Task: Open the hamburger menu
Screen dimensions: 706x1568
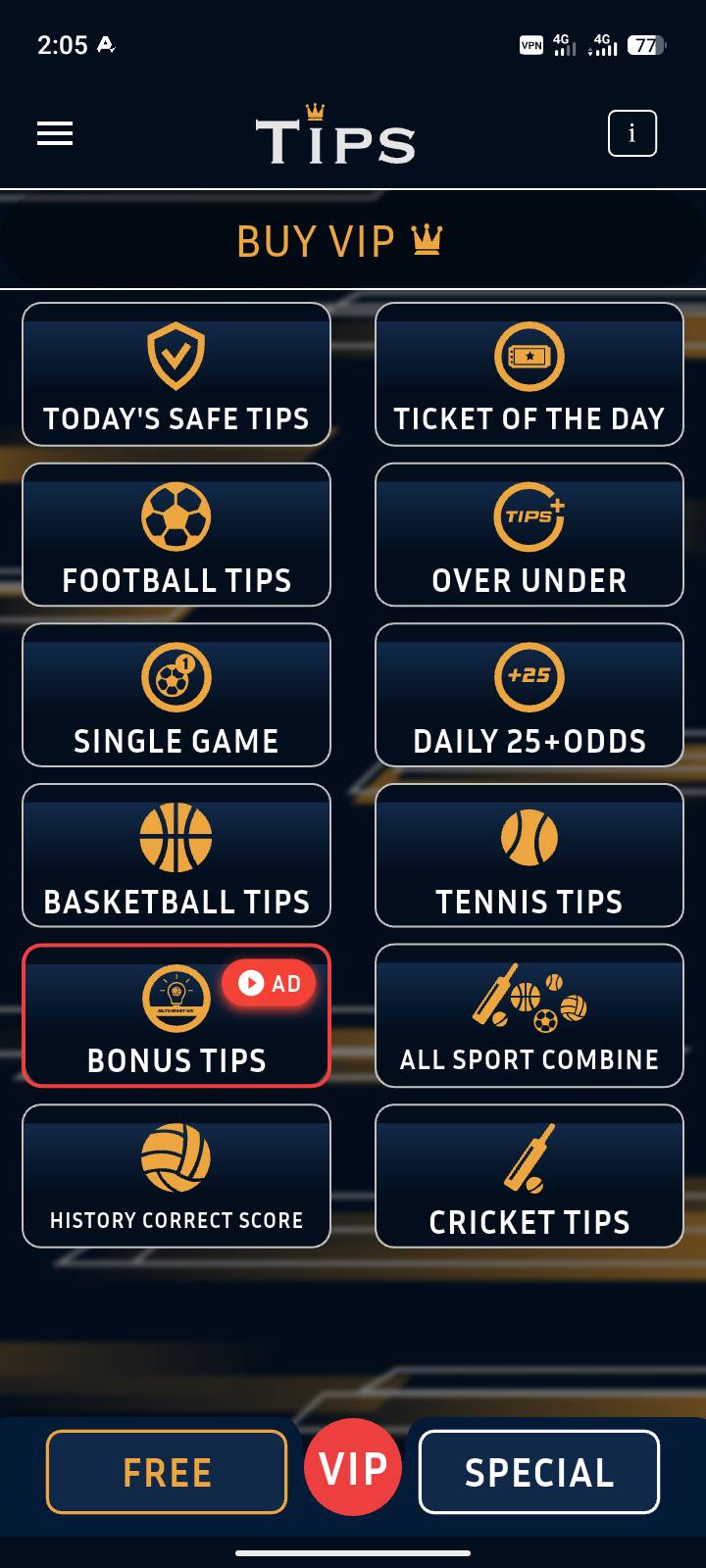Action: click(x=55, y=134)
